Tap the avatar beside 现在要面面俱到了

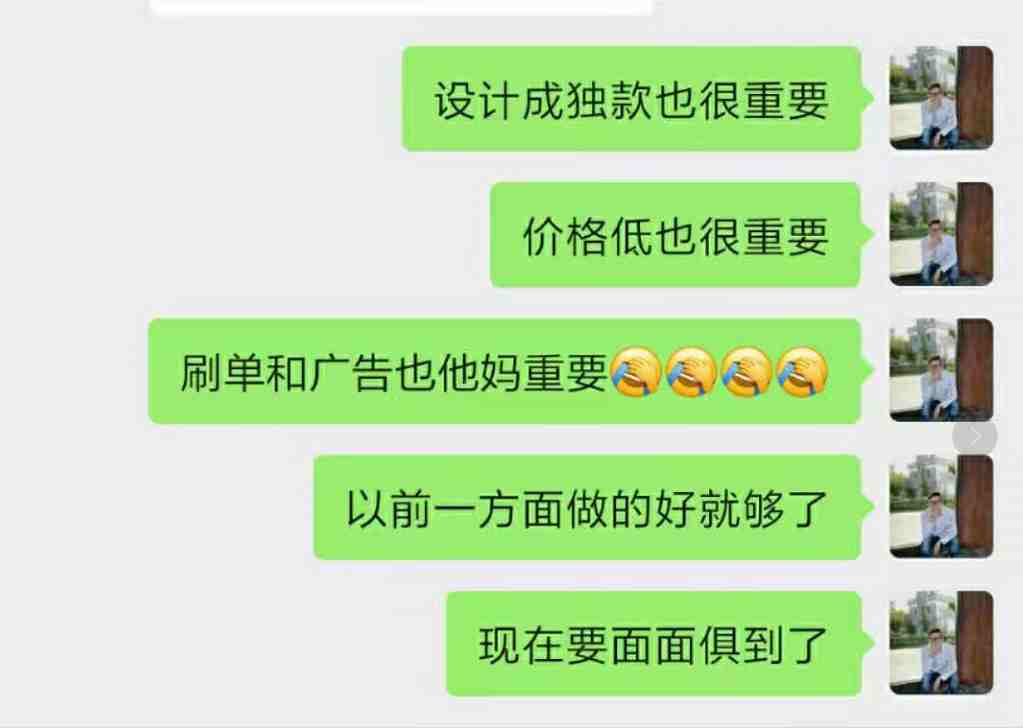point(941,642)
